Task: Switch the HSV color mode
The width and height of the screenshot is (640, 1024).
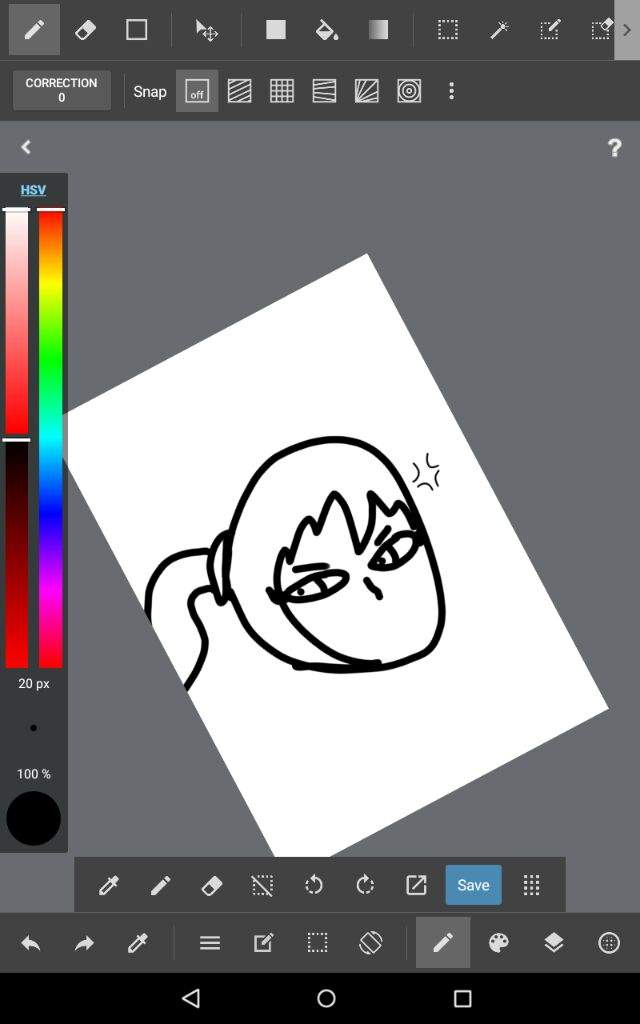Action: click(x=33, y=190)
